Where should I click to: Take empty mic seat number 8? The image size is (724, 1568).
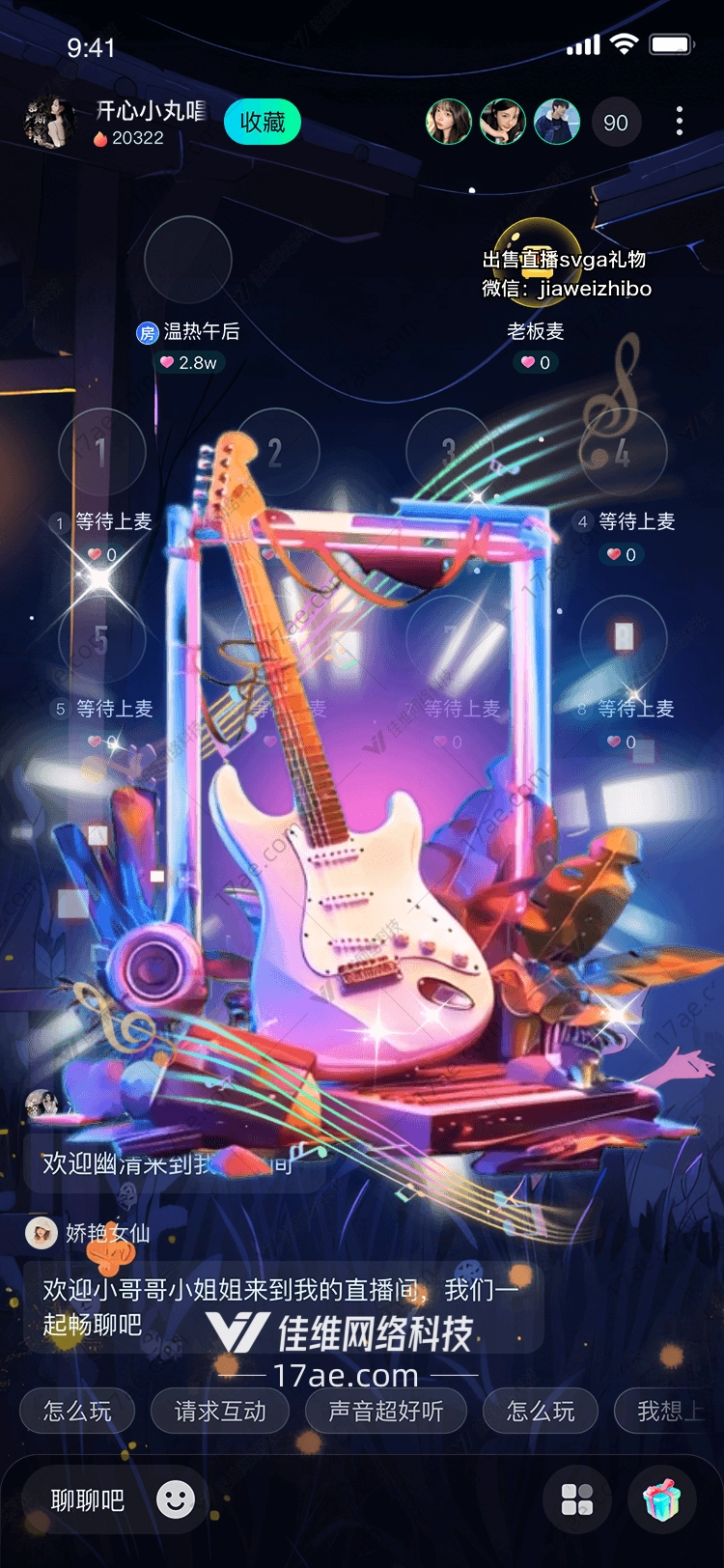click(623, 638)
